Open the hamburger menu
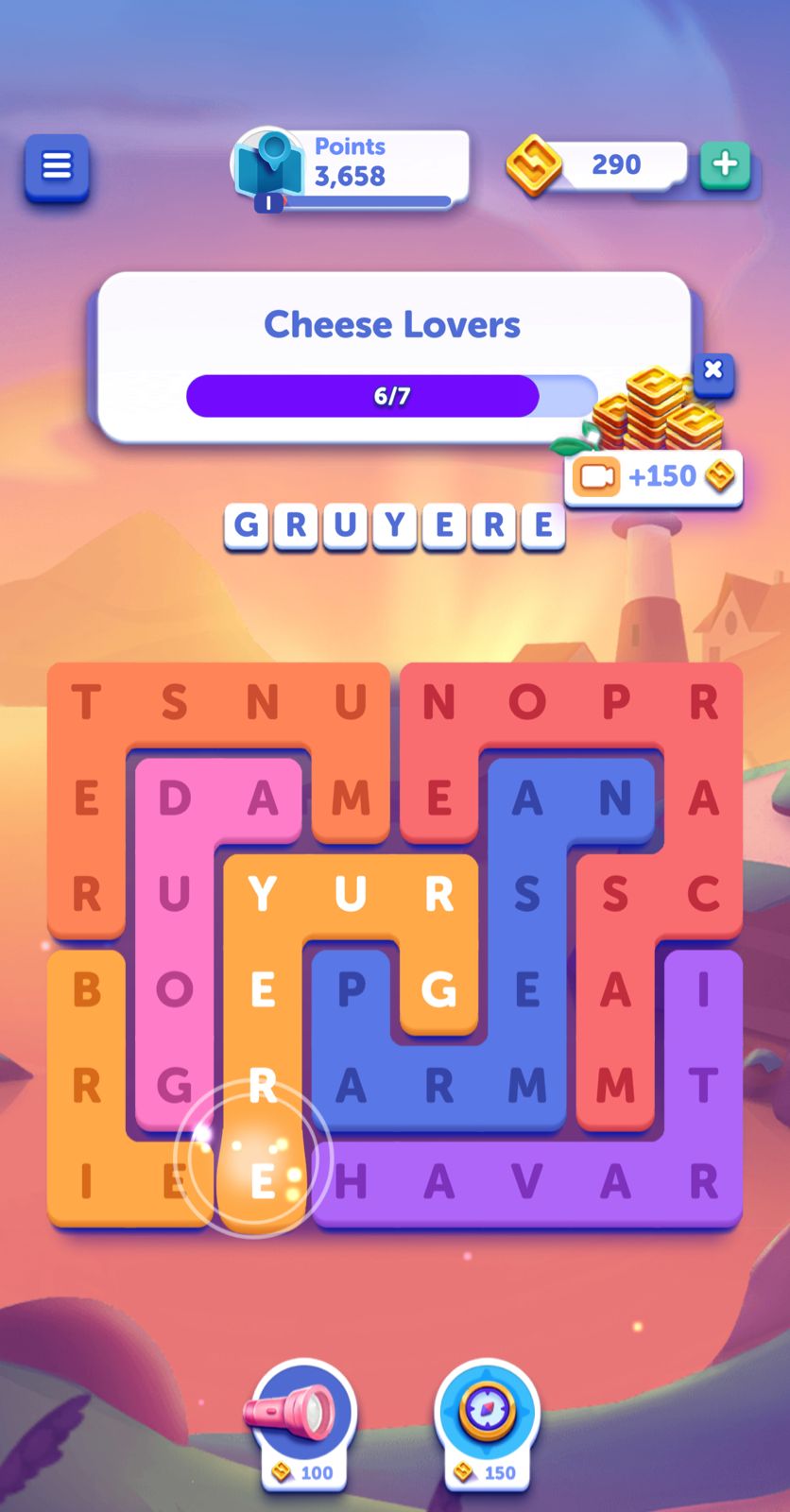Image resolution: width=790 pixels, height=1512 pixels. pos(57,167)
